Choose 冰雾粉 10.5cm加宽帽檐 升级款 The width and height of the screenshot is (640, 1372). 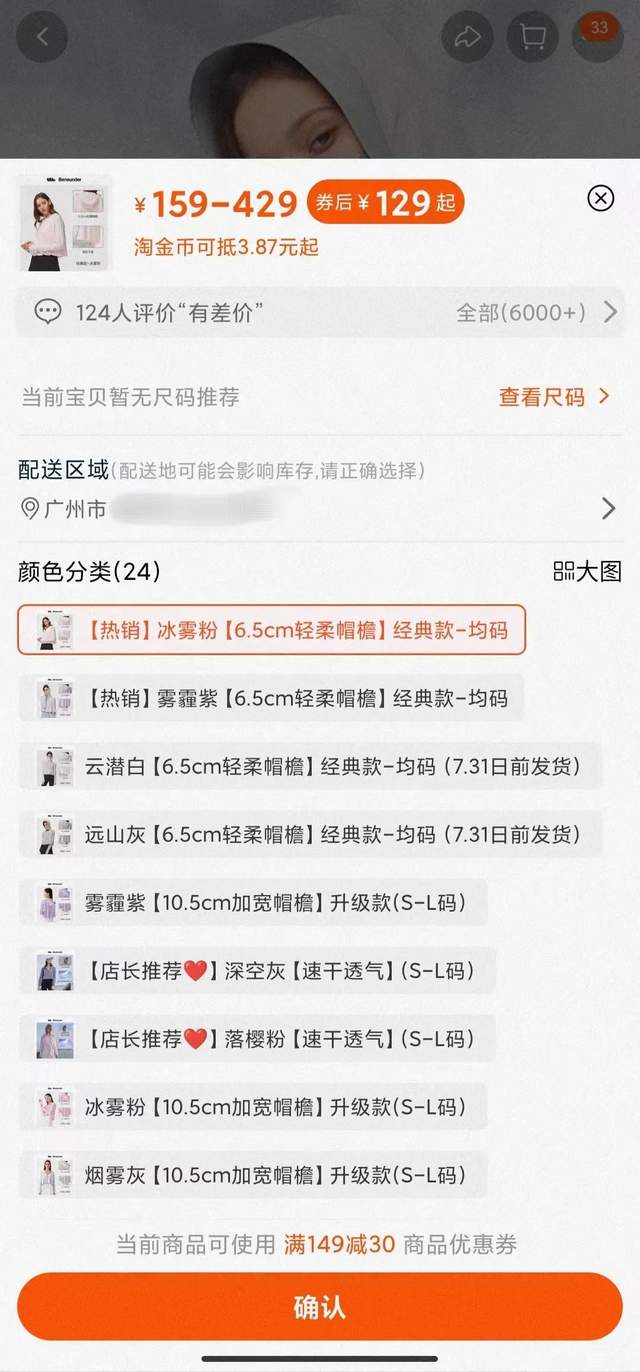tap(252, 1107)
